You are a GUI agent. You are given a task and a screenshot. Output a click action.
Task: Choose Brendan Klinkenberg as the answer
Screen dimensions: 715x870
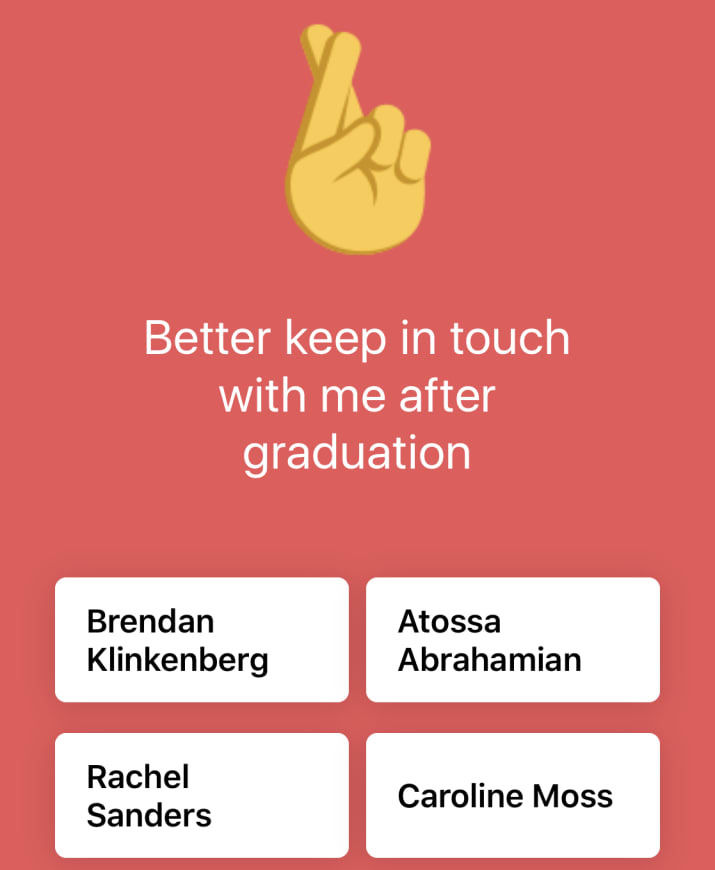pyautogui.click(x=201, y=640)
